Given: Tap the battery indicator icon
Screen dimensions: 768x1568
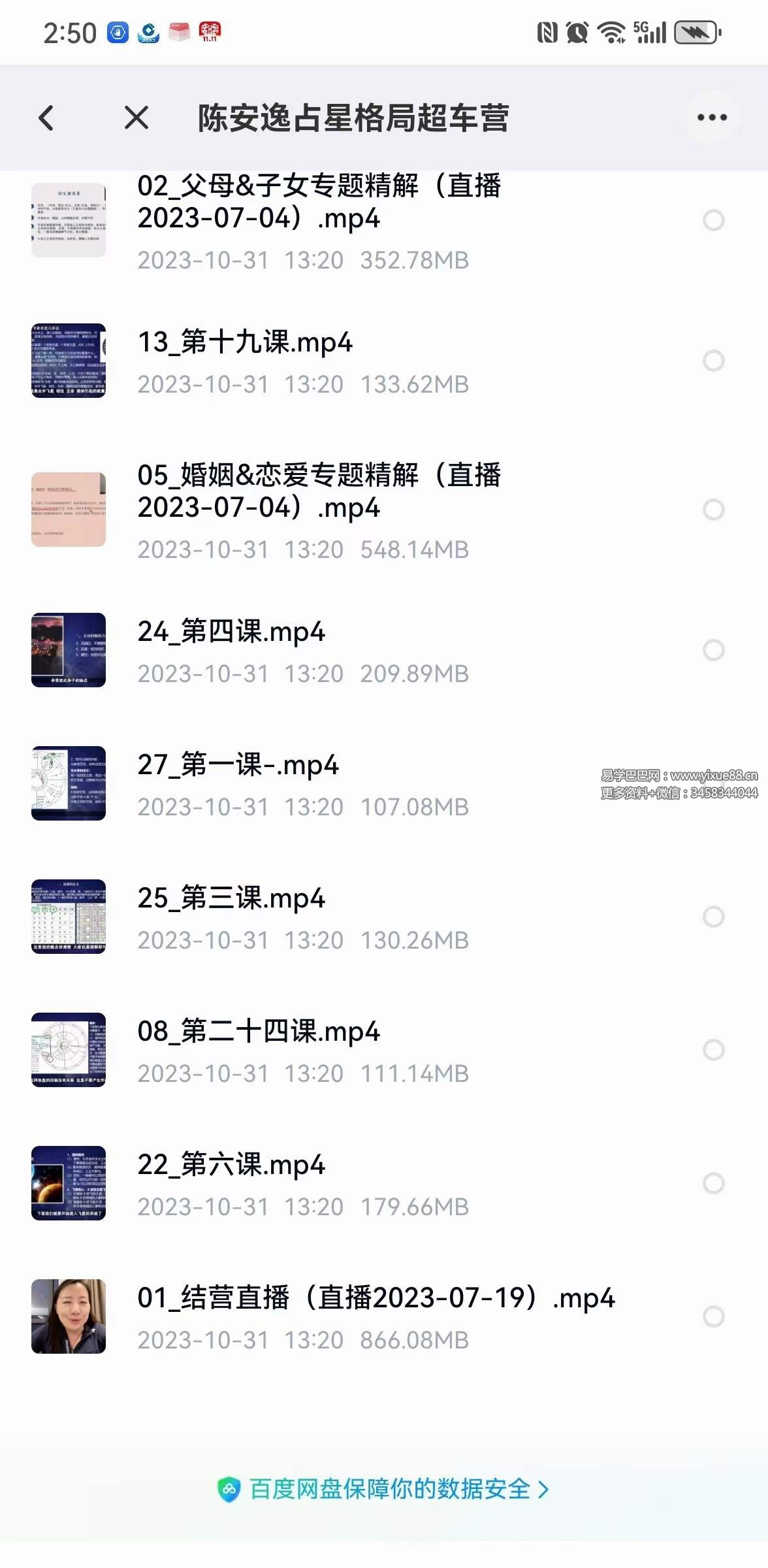Looking at the screenshot, I should click(x=694, y=32).
